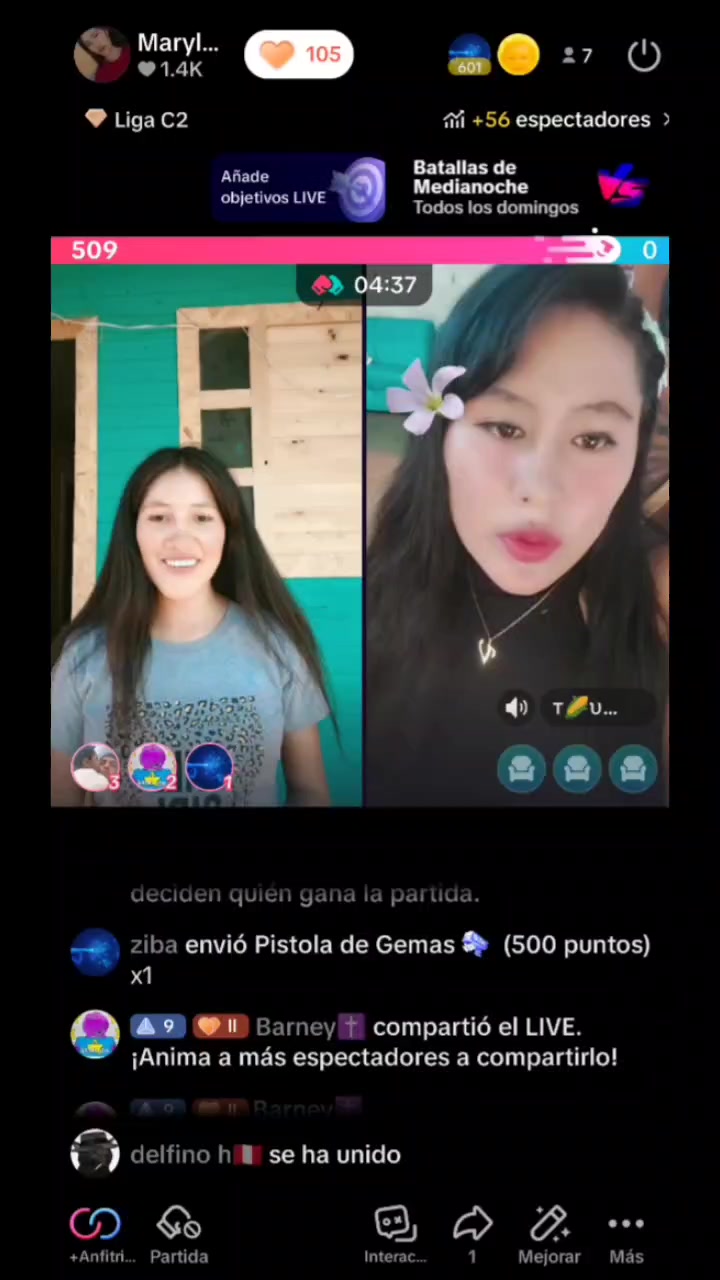Expand +56 espectadores stats
This screenshot has height=1280, width=720.
coord(556,120)
